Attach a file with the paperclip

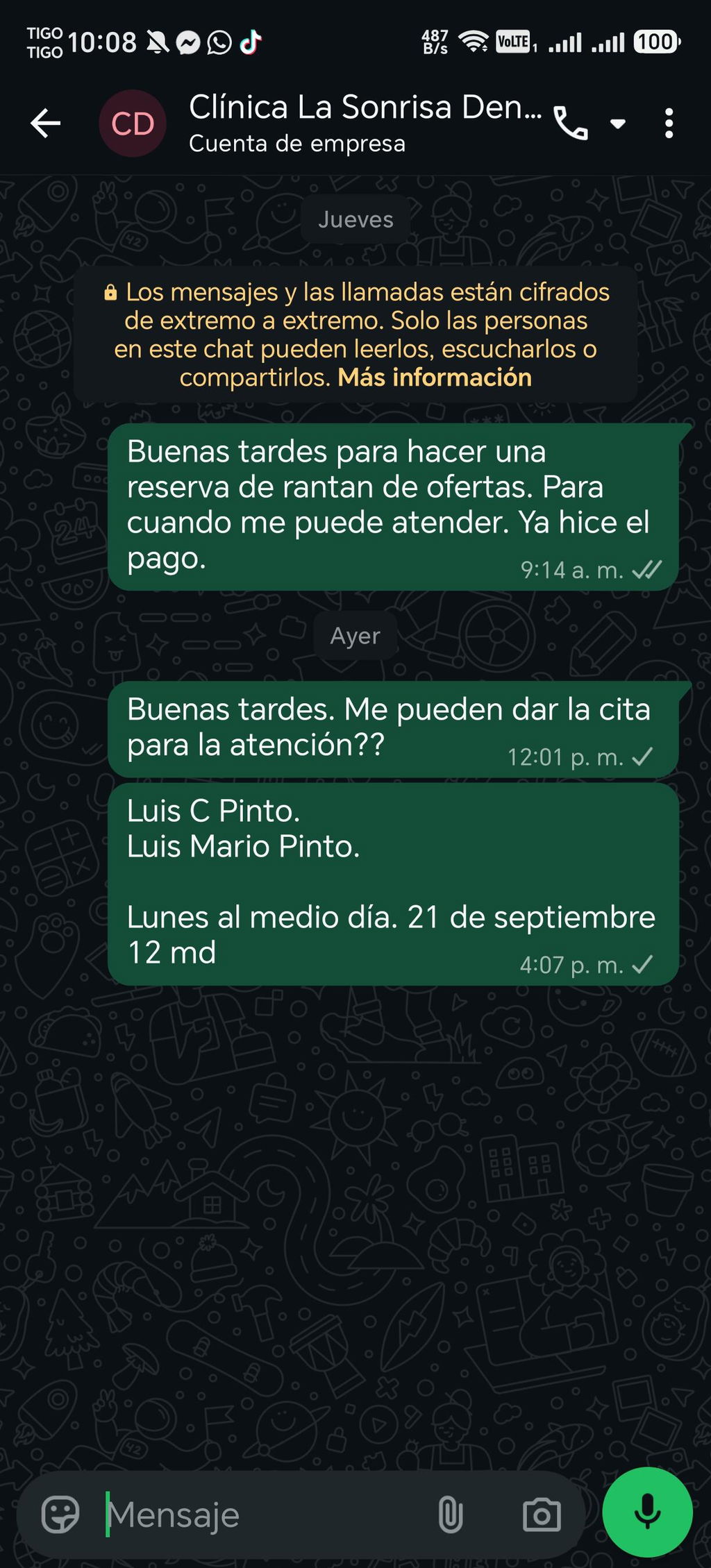[451, 1515]
